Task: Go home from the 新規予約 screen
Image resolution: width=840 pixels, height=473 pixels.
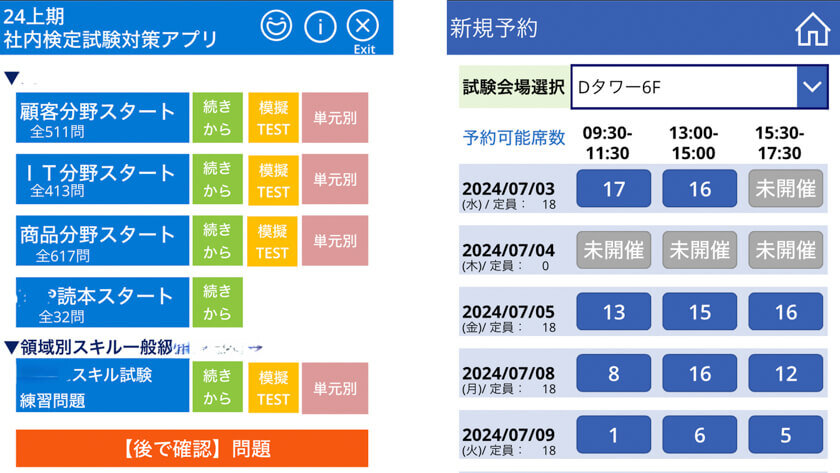Action: (x=812, y=30)
